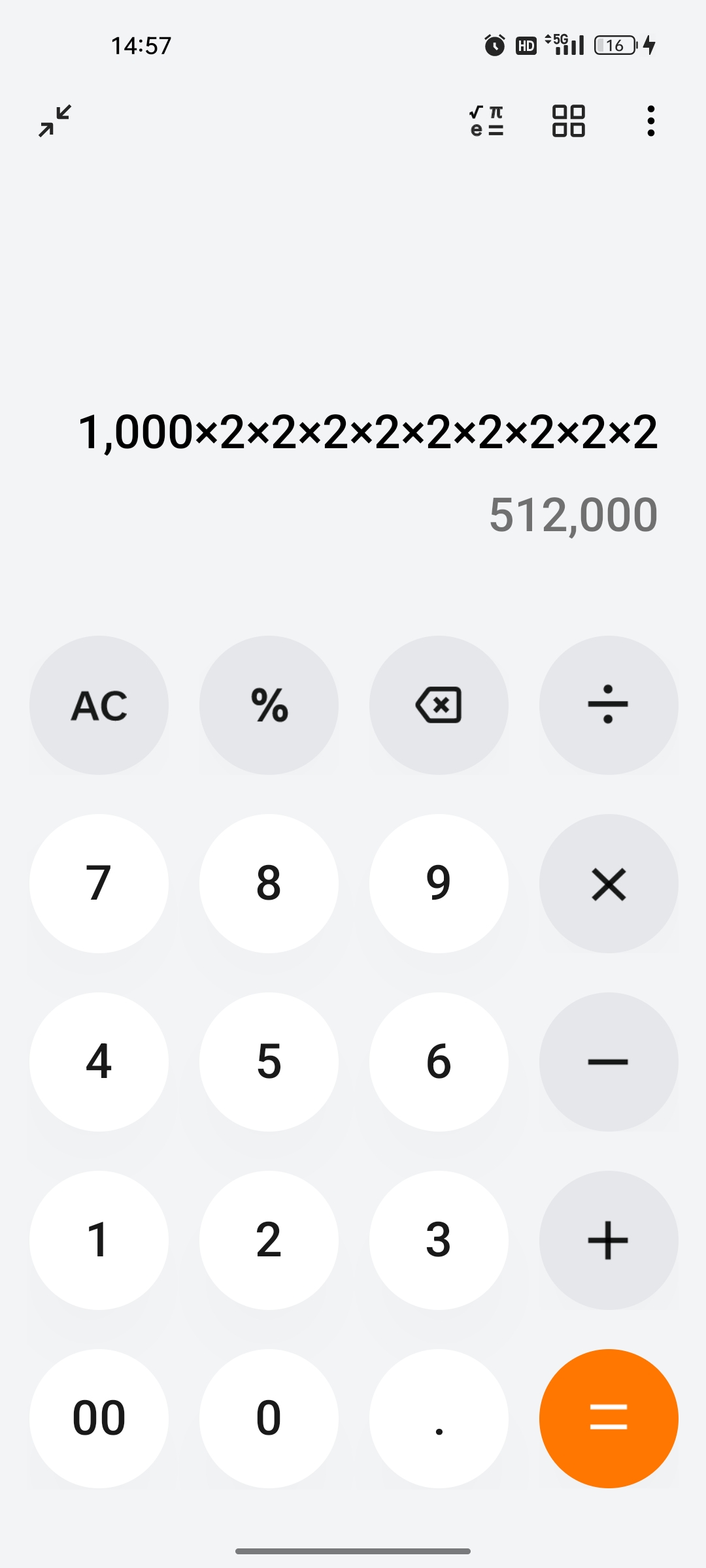
Task: Select the minus operator
Action: click(609, 1062)
